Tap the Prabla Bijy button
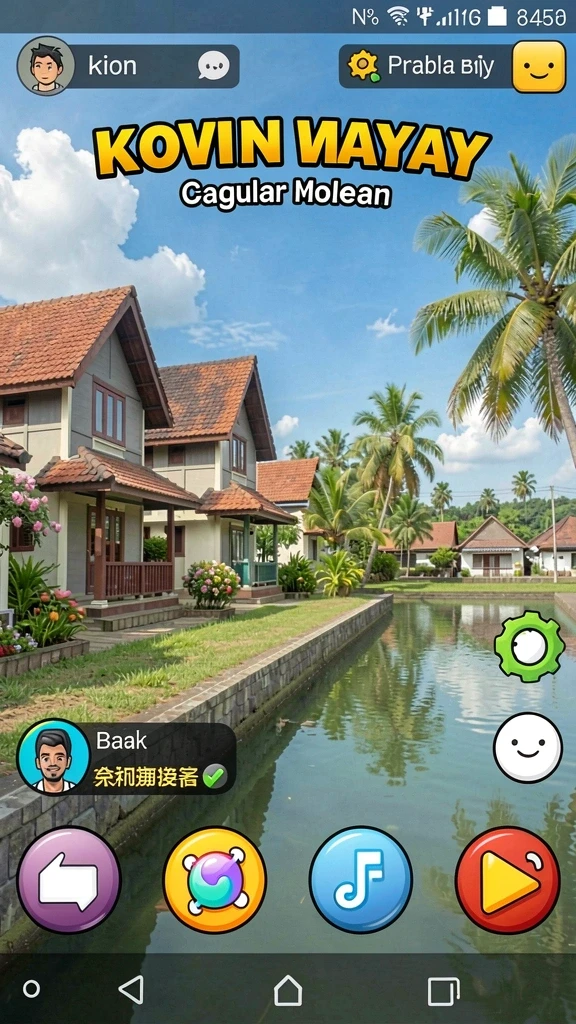 [425, 66]
